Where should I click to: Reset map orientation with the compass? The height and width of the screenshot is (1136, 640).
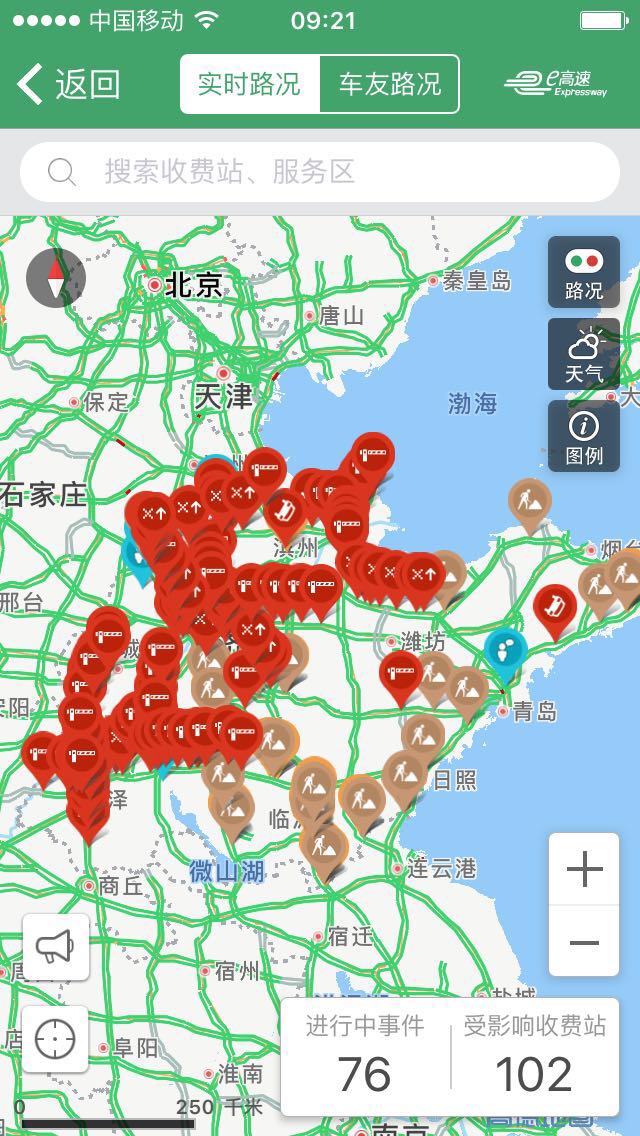[x=56, y=278]
